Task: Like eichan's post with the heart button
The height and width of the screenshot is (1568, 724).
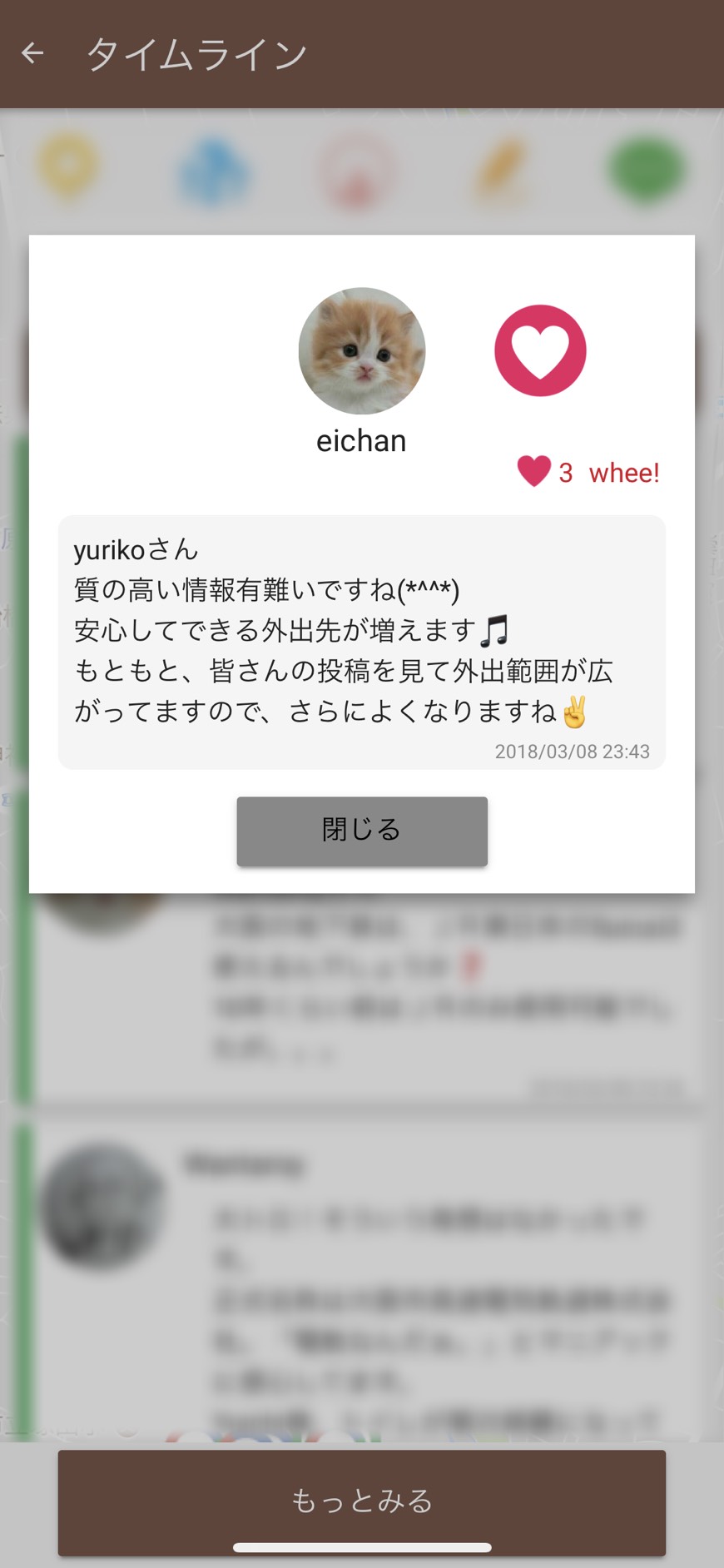Action: click(540, 350)
